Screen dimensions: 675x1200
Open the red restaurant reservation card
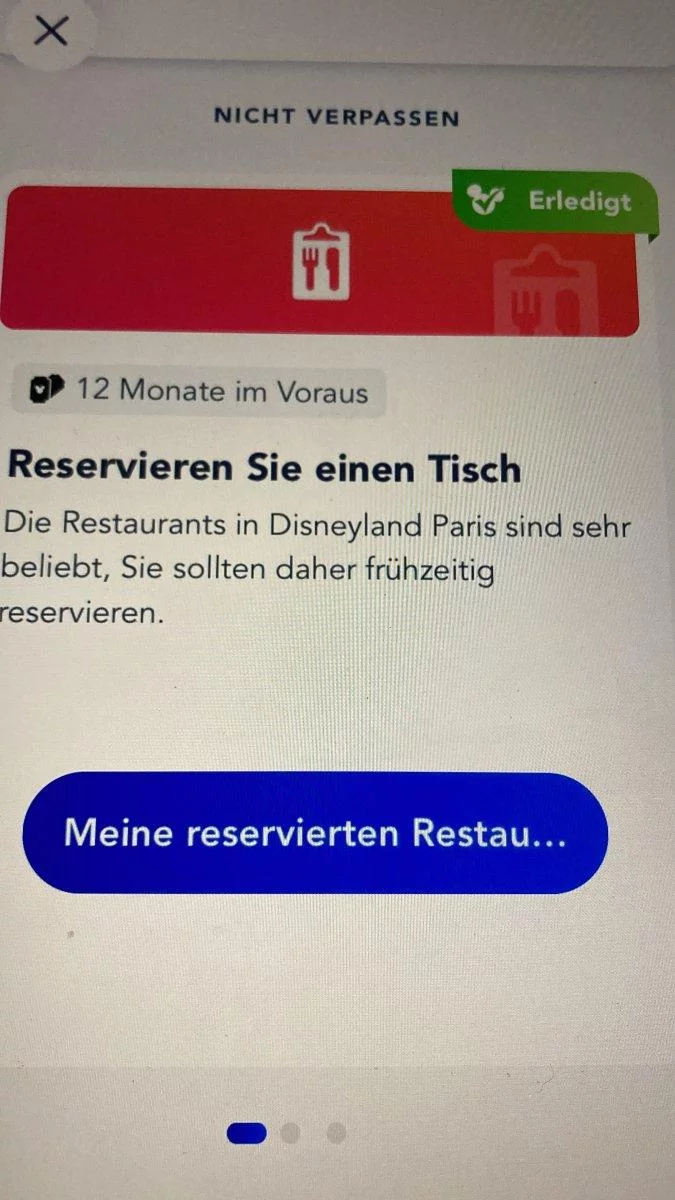coord(320,262)
